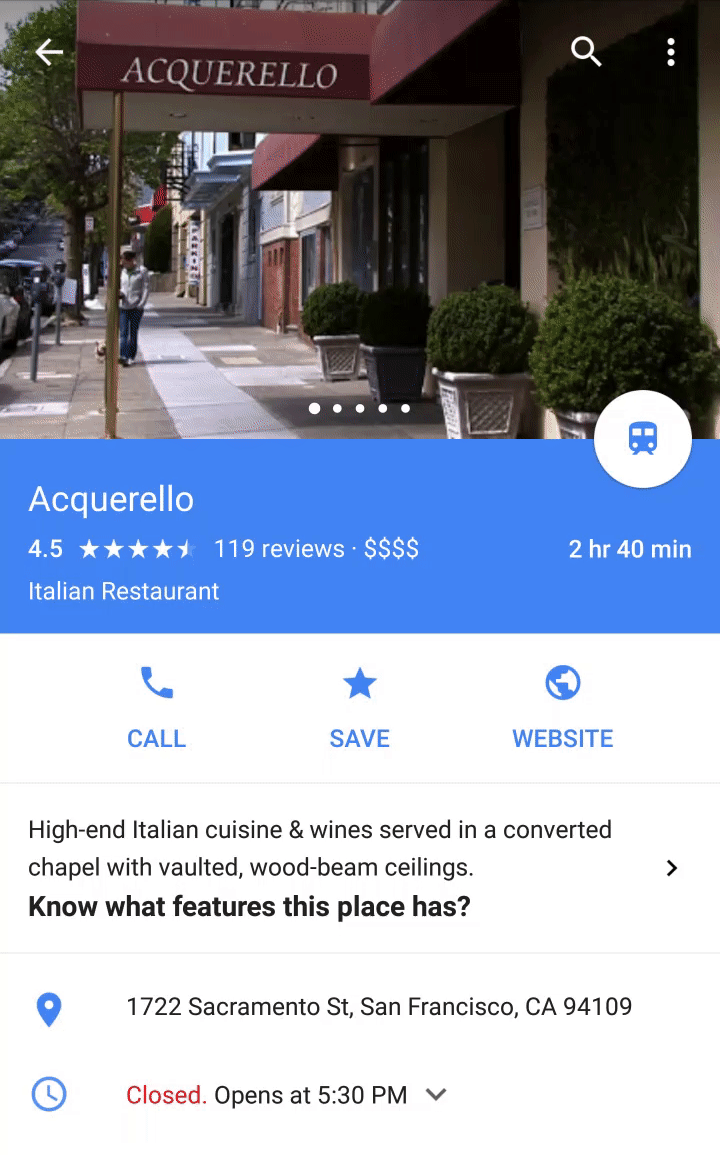
Task: Expand the opening hours dropdown
Action: 436,1095
